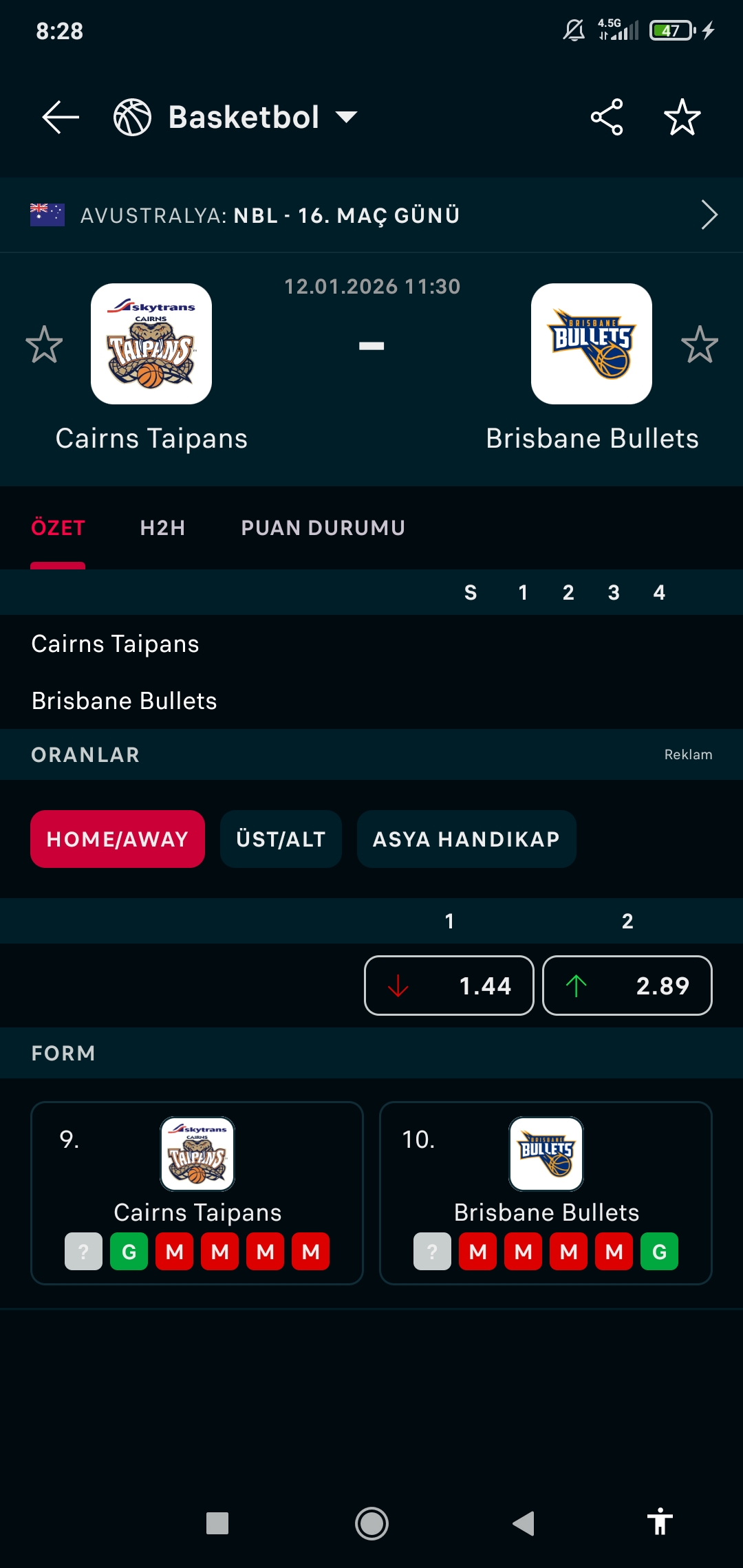
Task: Select the Home/Away odds chip
Action: tap(118, 839)
